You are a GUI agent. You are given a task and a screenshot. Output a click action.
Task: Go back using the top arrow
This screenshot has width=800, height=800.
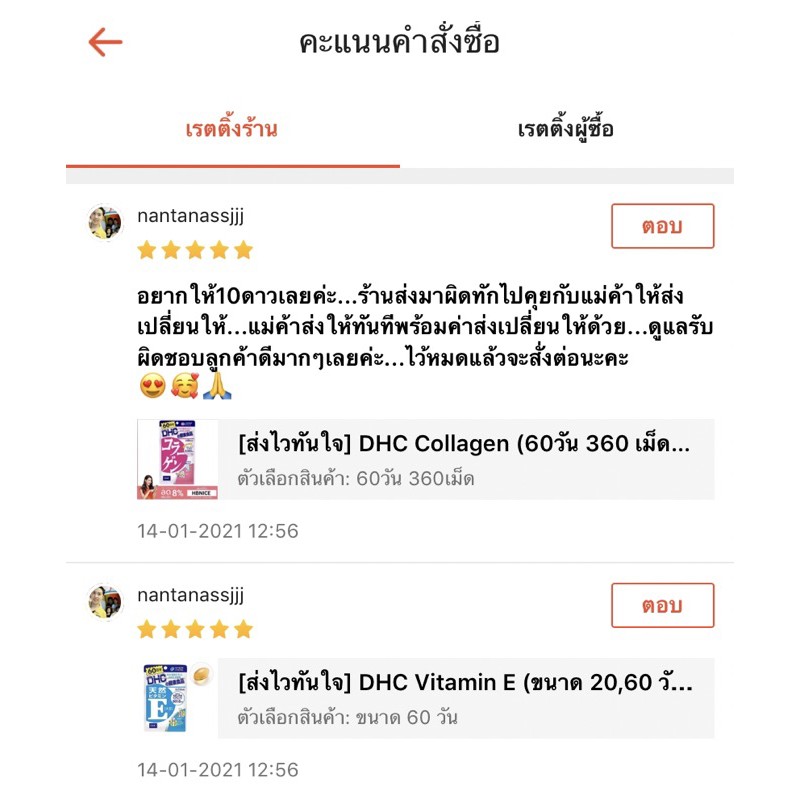tap(106, 42)
